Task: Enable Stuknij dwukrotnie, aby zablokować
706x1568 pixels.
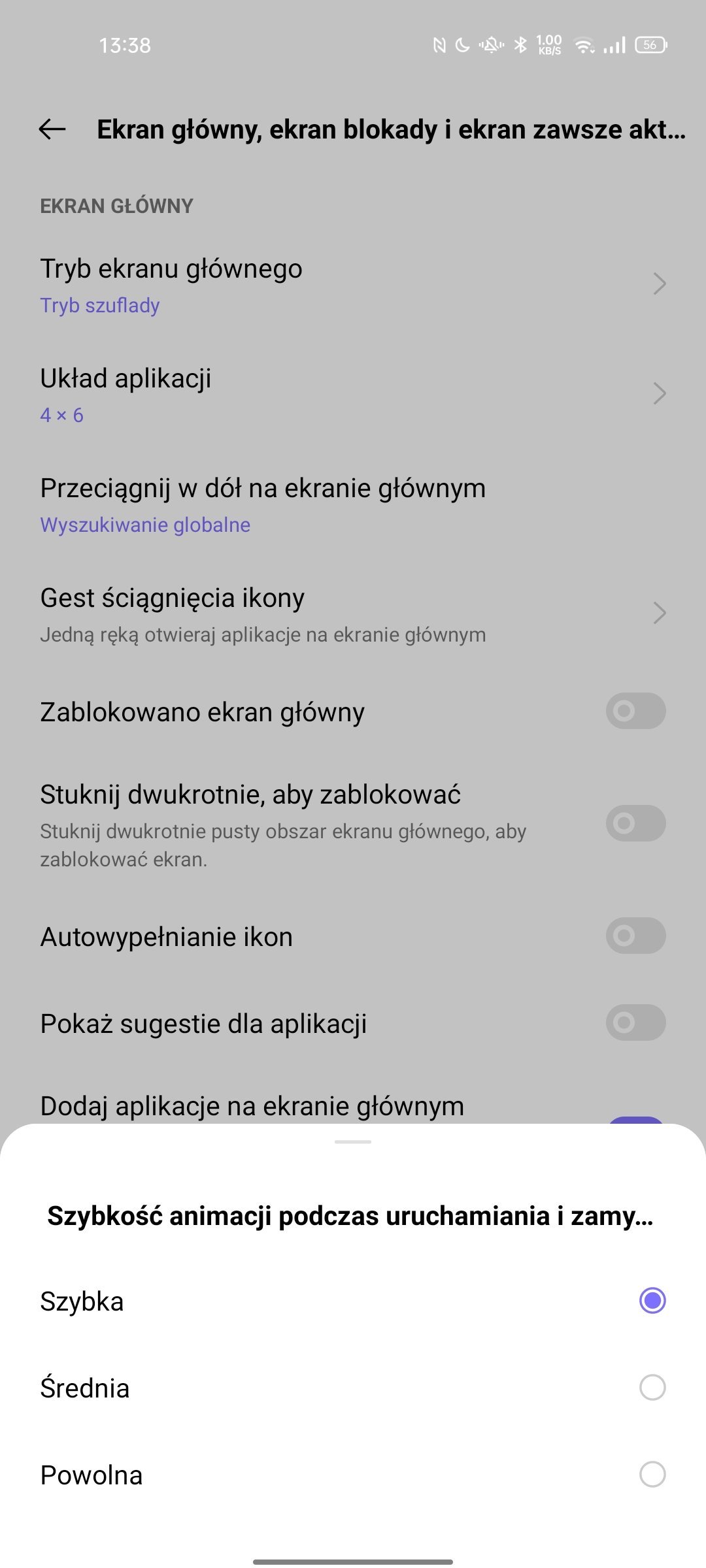Action: [x=635, y=823]
